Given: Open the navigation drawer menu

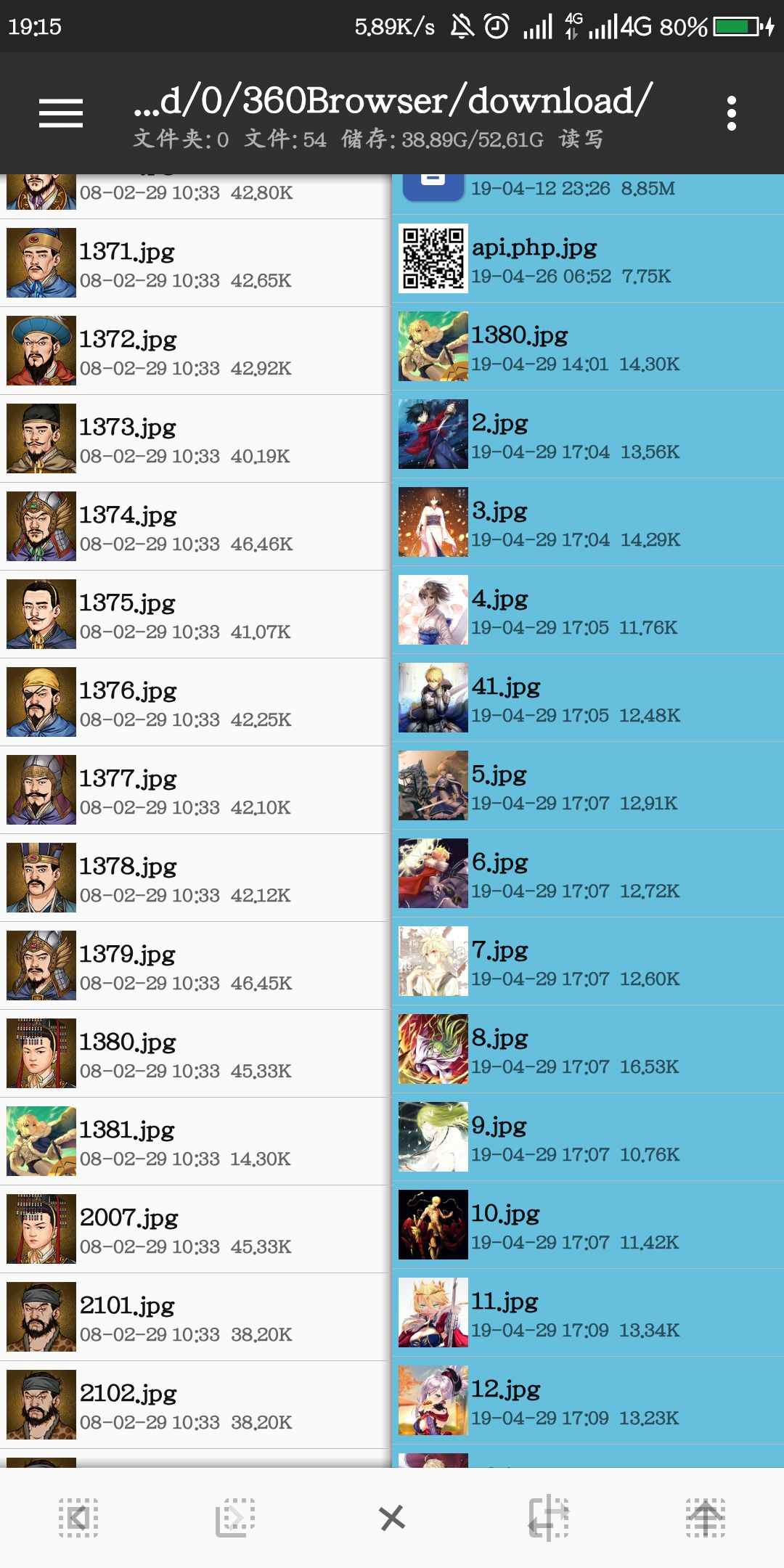Looking at the screenshot, I should coord(60,113).
